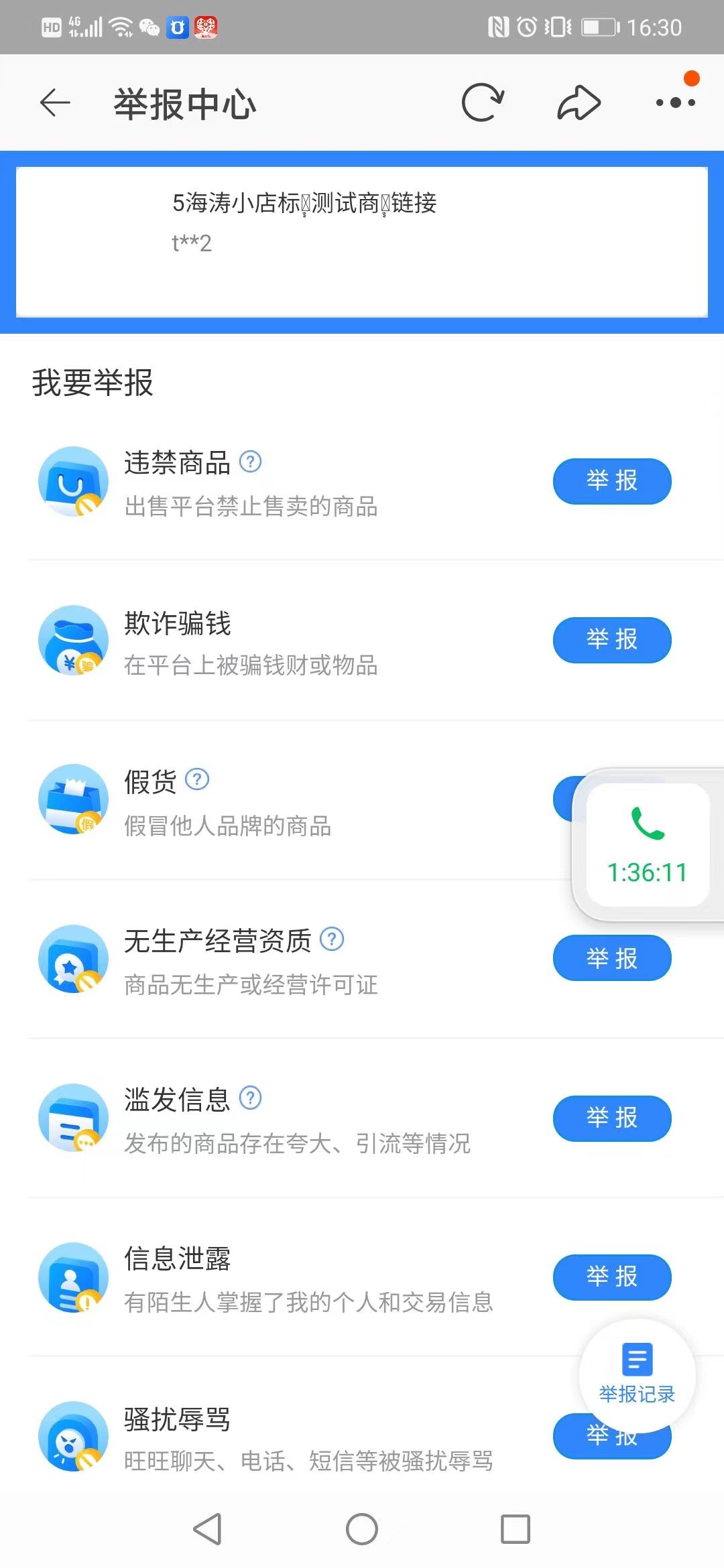
Task: Open the more options (...) menu
Action: (676, 103)
